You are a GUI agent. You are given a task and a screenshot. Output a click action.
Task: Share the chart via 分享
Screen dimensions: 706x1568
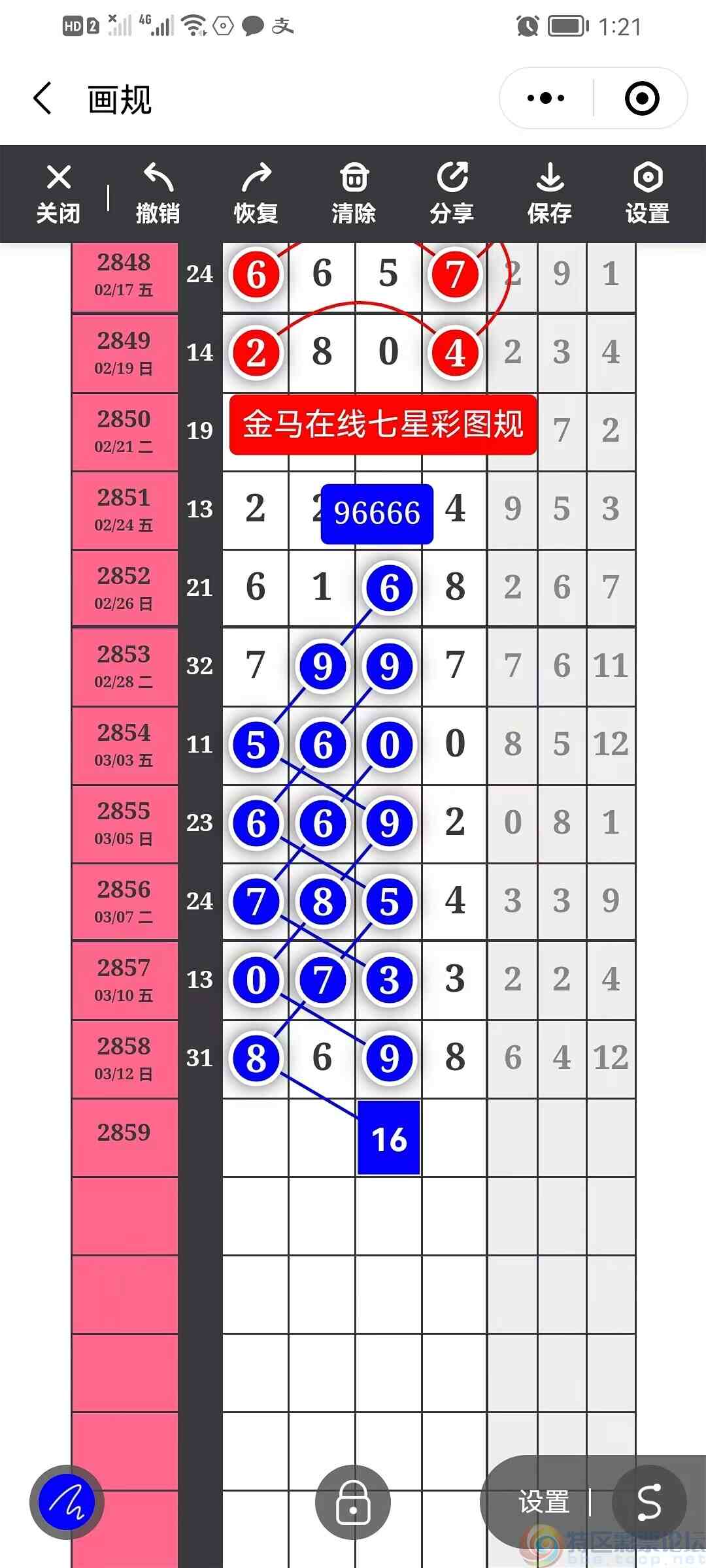click(x=452, y=194)
